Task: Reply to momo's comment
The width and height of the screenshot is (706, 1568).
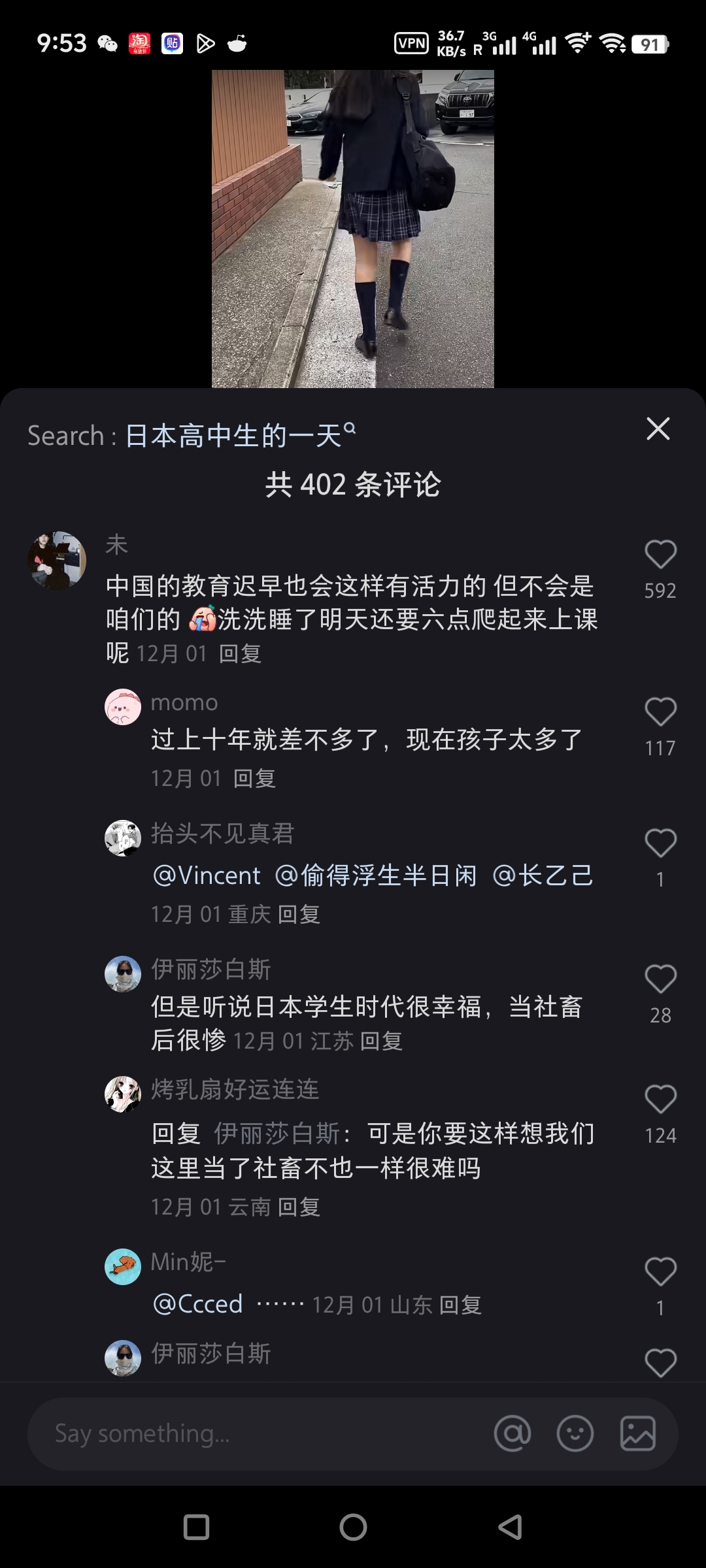Action: [254, 778]
